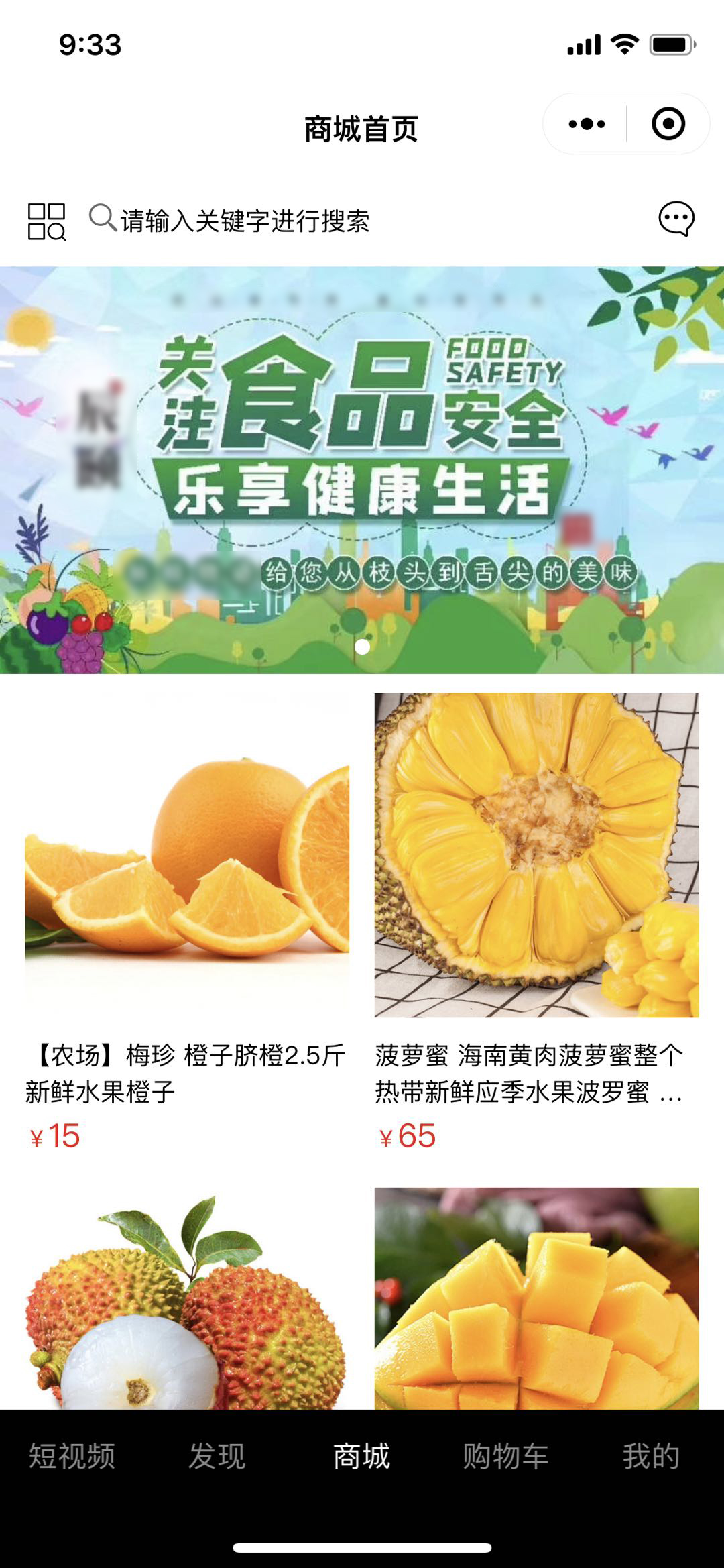Go to the 购物车 shopping cart tab

point(506,1457)
